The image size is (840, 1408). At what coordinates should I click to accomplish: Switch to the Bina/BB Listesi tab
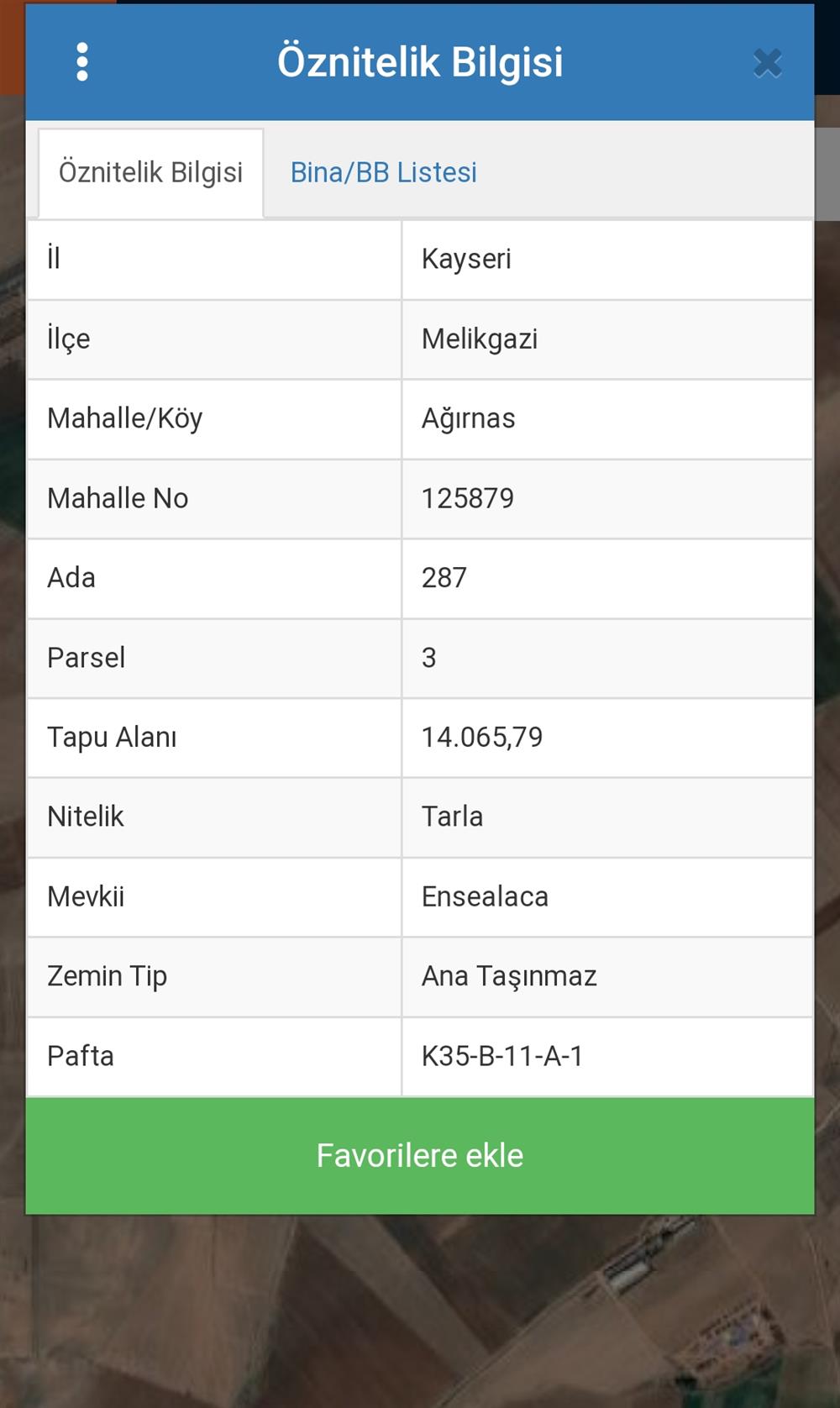(x=384, y=172)
